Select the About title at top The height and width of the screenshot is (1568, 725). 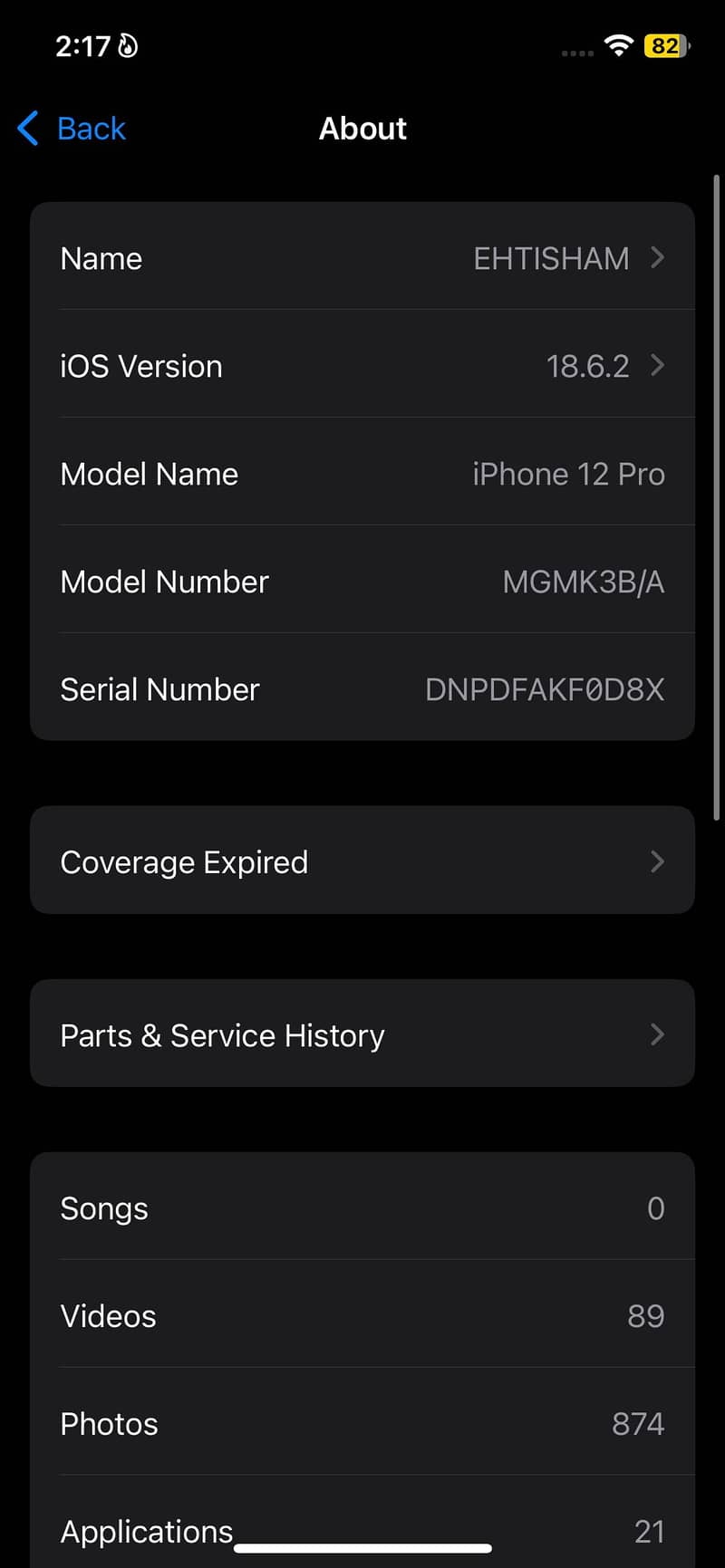point(362,128)
